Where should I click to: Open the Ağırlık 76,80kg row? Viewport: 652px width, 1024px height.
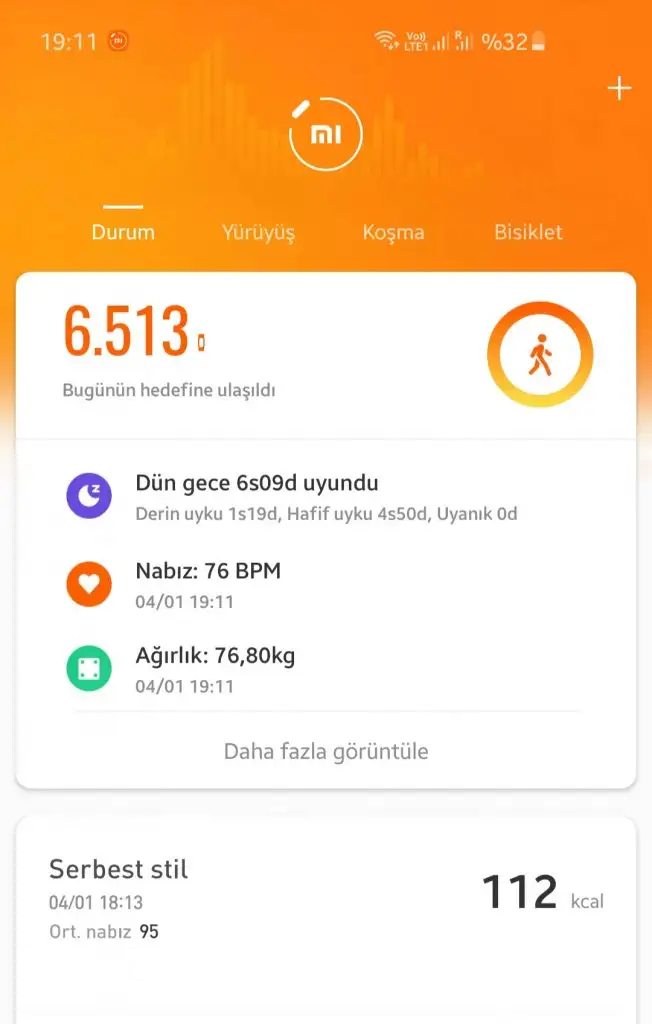point(325,669)
